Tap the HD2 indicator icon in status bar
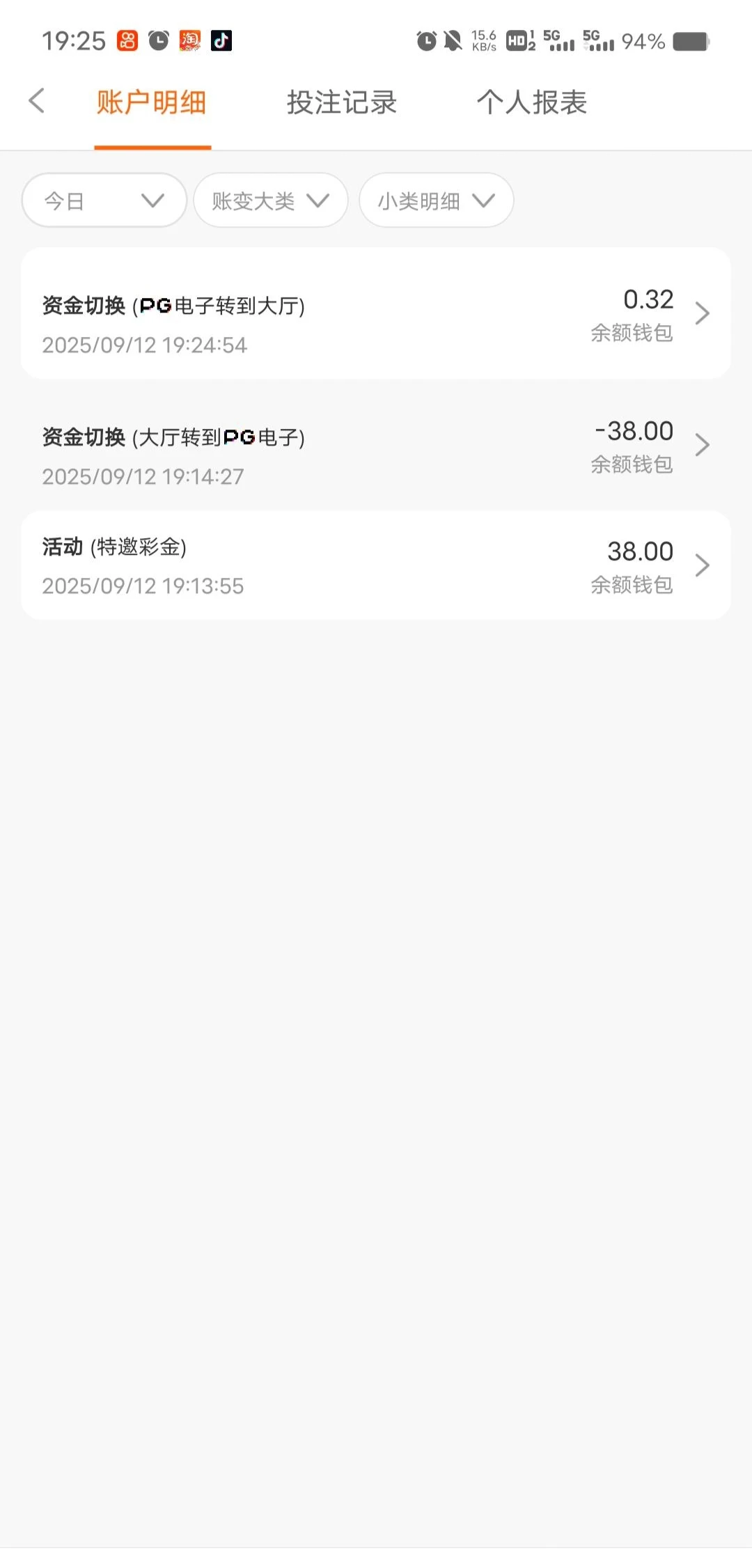The height and width of the screenshot is (1568, 752). [519, 42]
